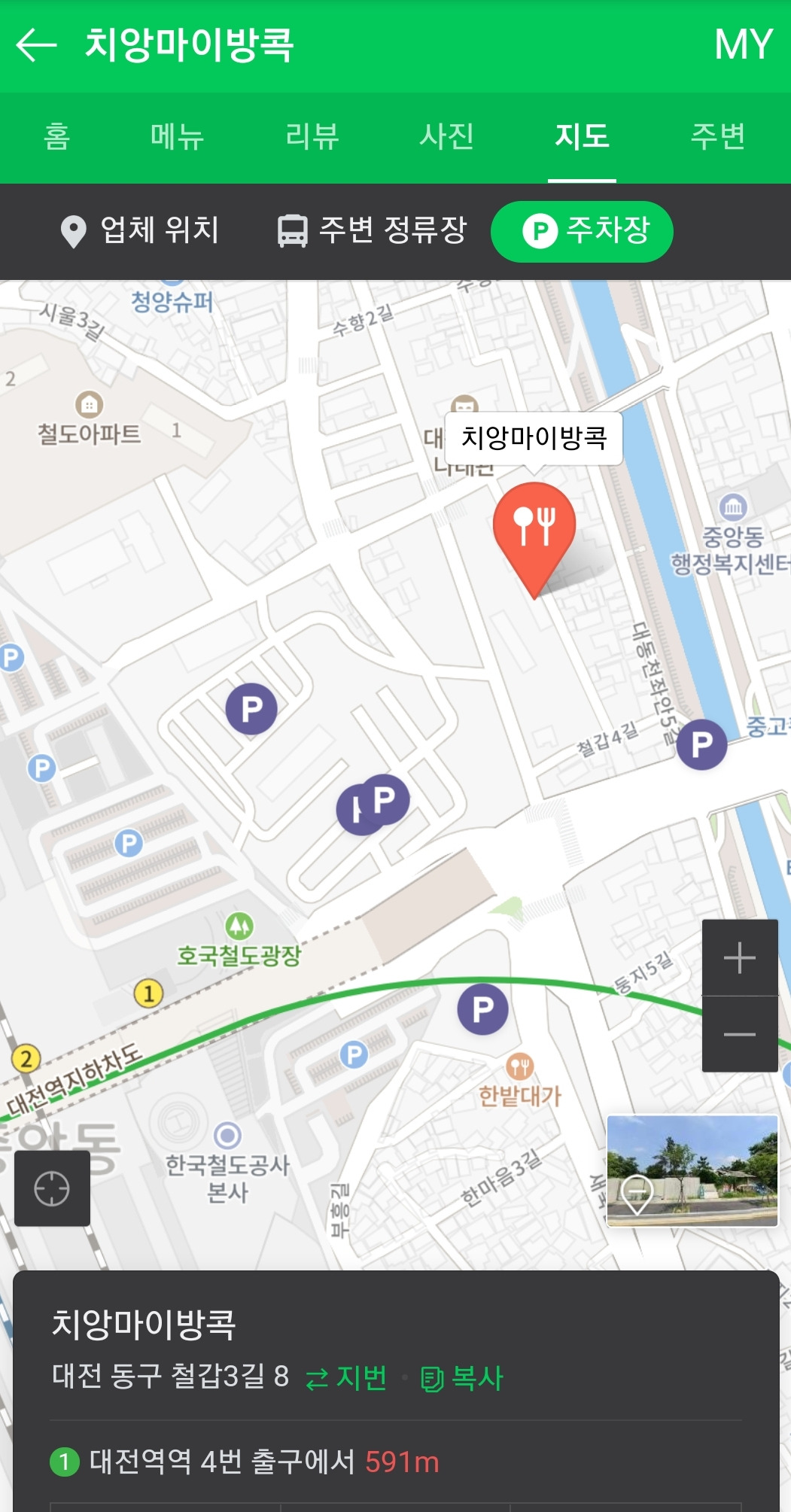Switch to the 메뉴 tab

pos(177,137)
